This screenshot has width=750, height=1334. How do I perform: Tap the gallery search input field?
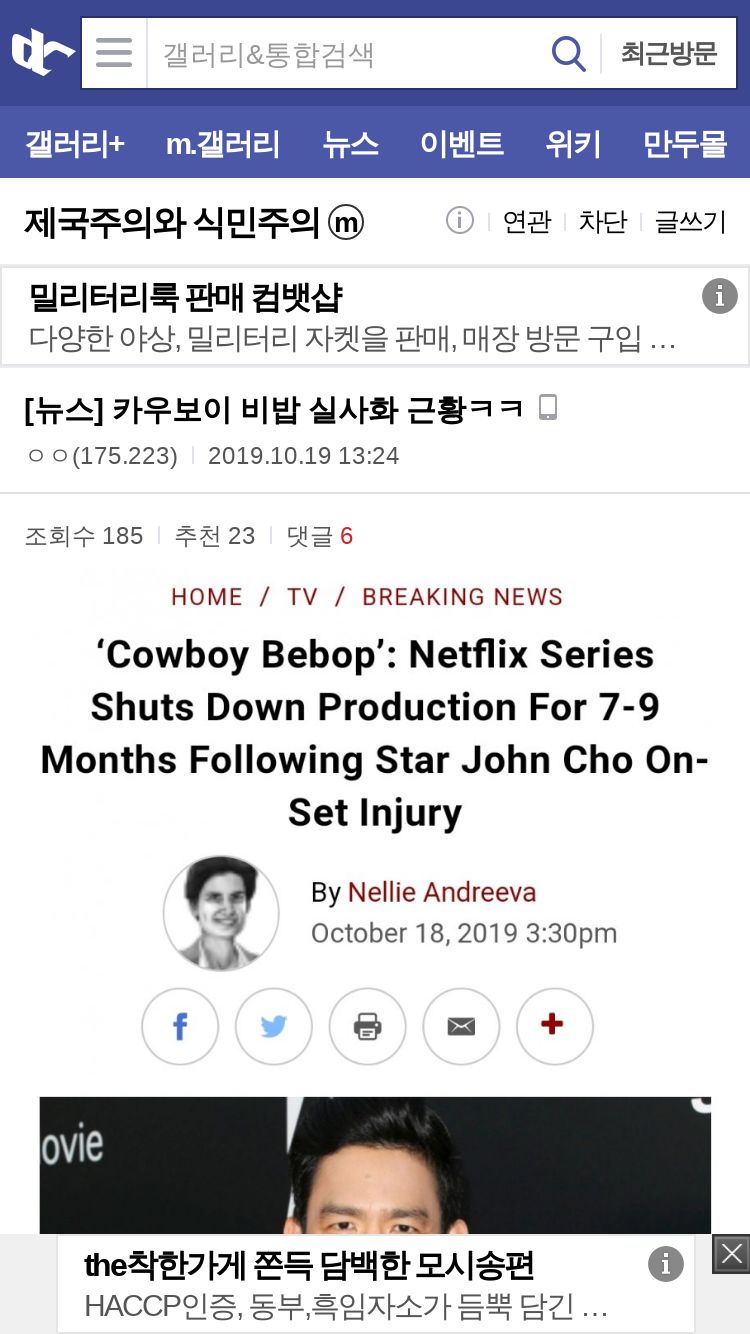(x=345, y=53)
